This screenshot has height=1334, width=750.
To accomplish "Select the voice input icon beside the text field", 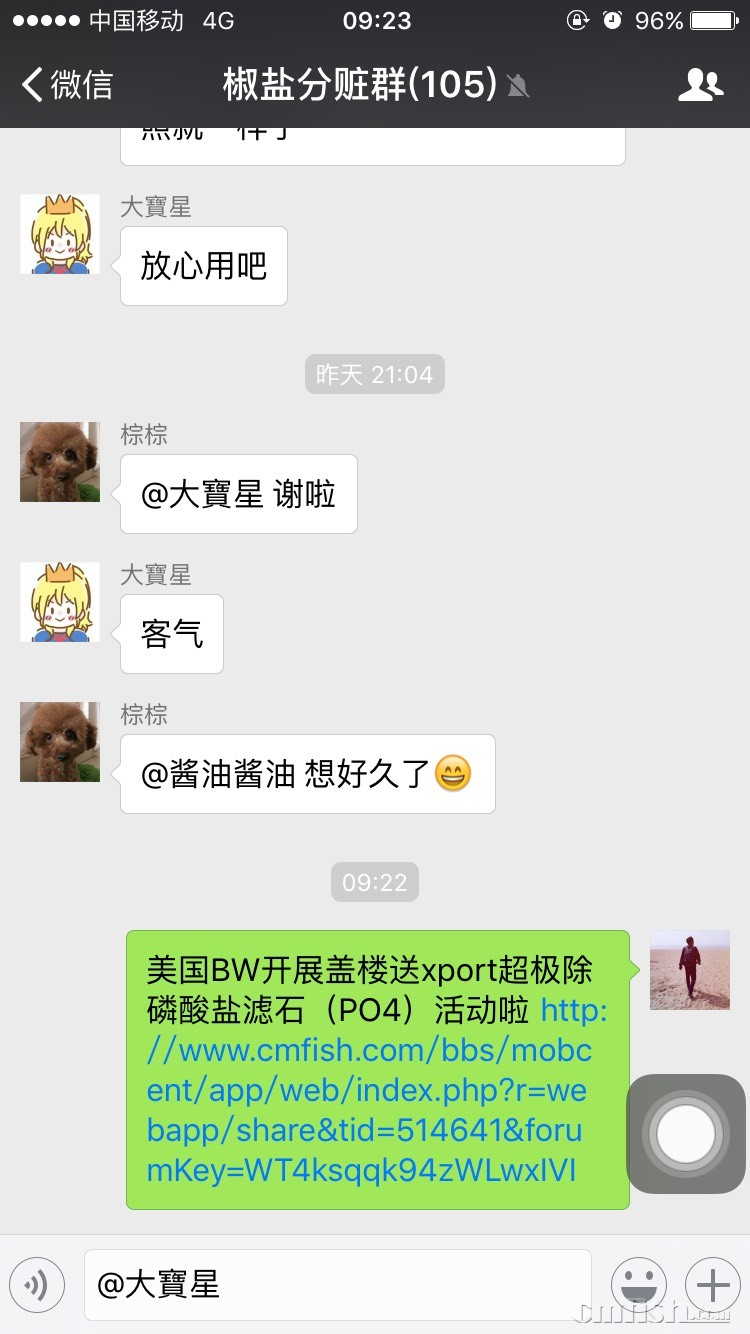I will 37,1284.
